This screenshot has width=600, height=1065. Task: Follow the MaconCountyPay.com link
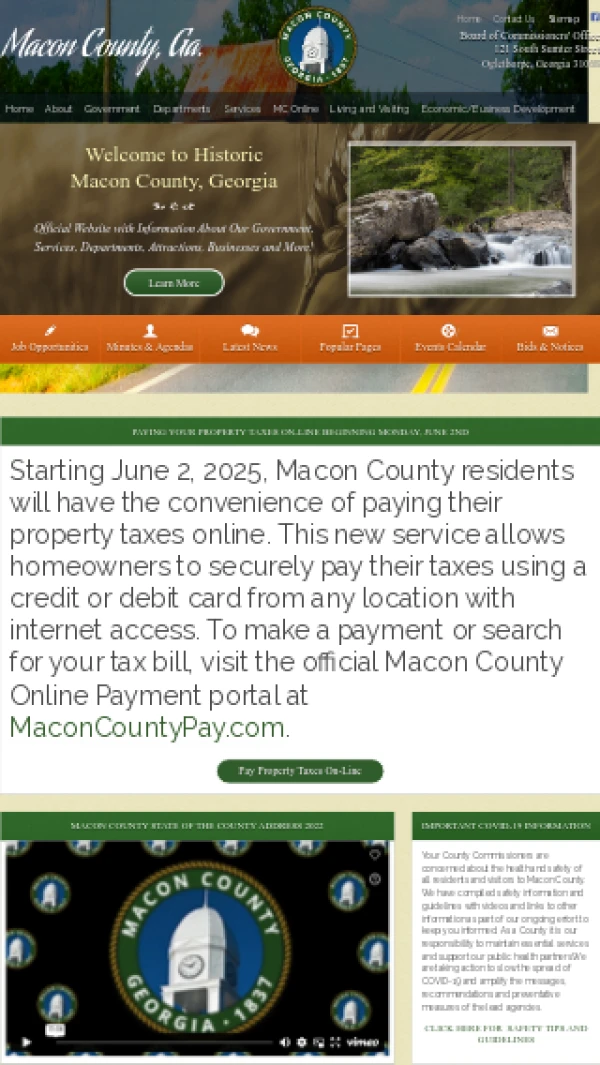(x=147, y=727)
